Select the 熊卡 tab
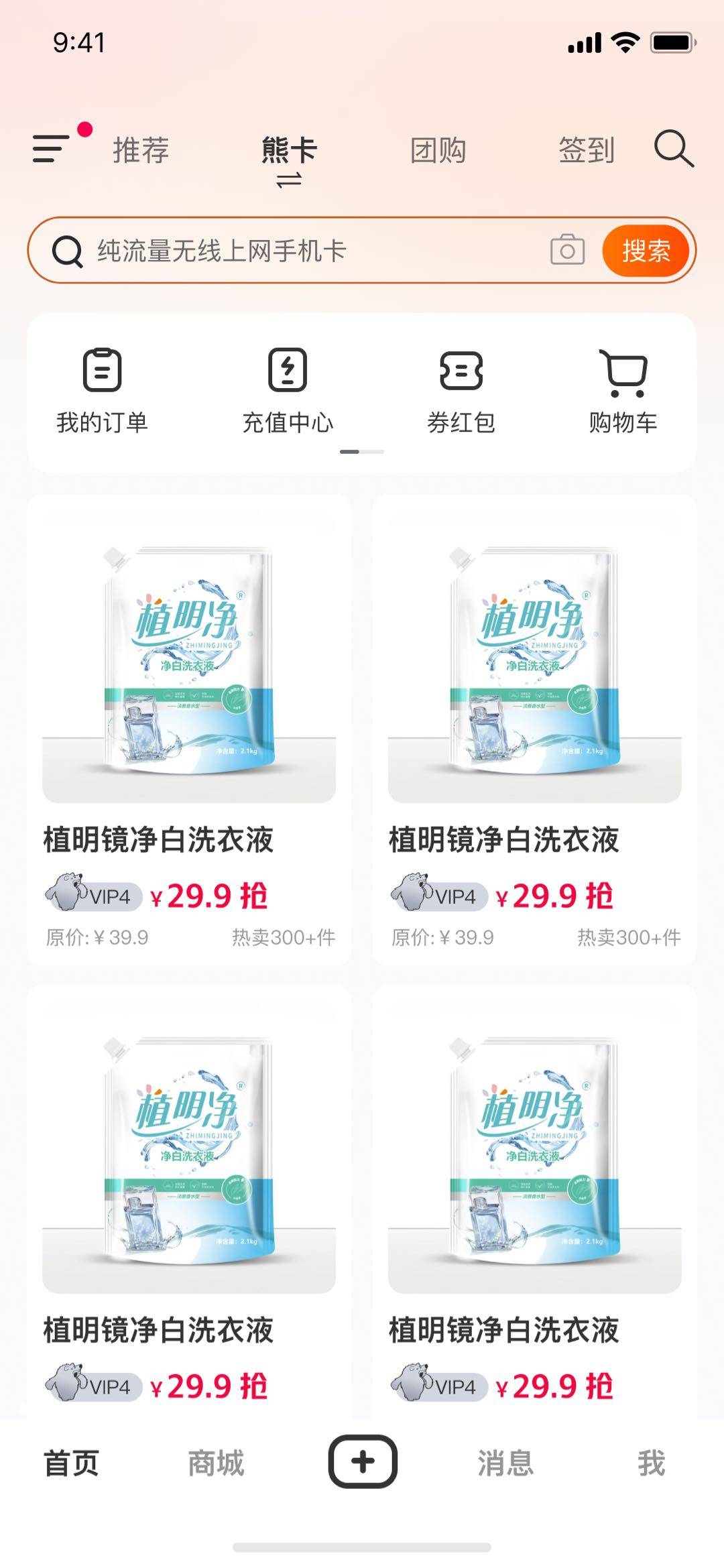The image size is (724, 1568). point(289,151)
